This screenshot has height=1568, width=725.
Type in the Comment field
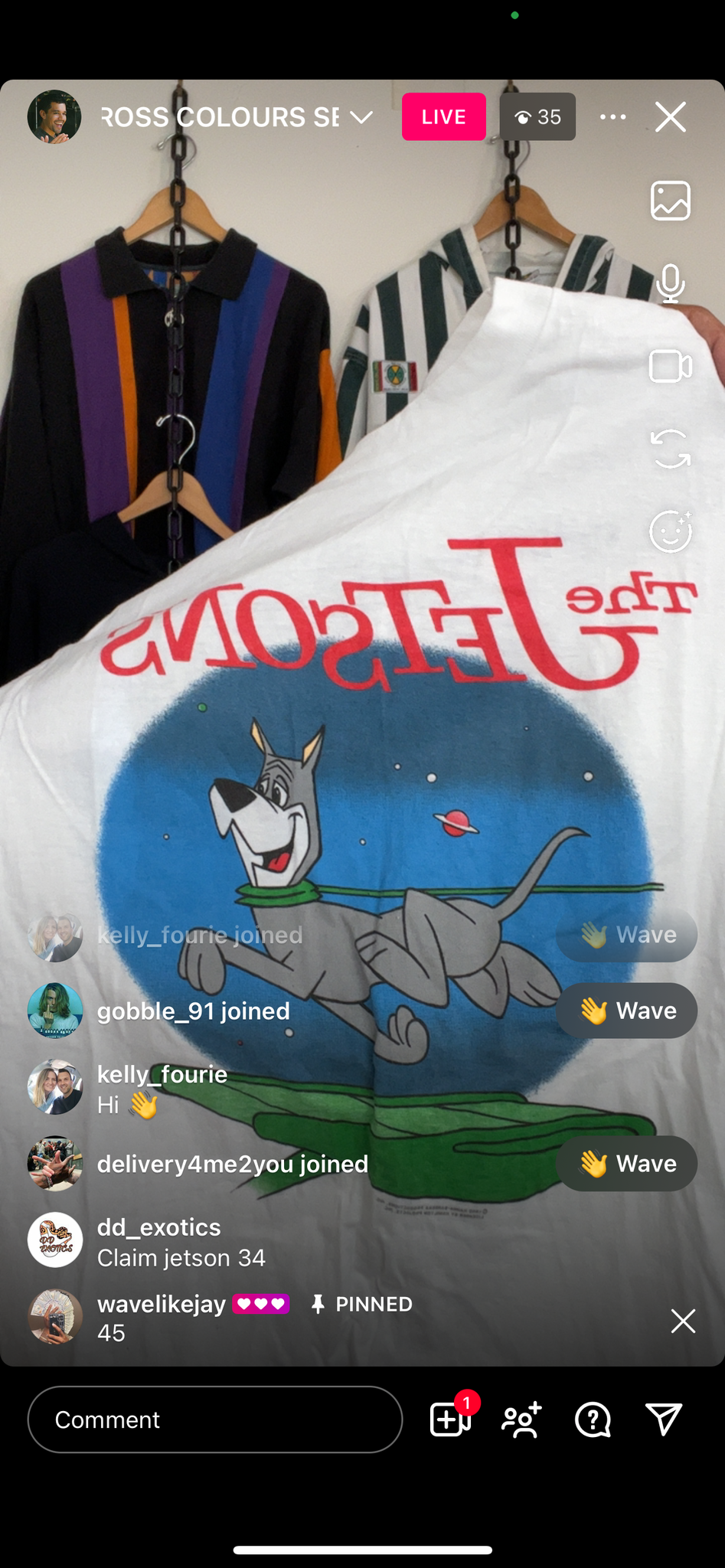(x=215, y=1419)
